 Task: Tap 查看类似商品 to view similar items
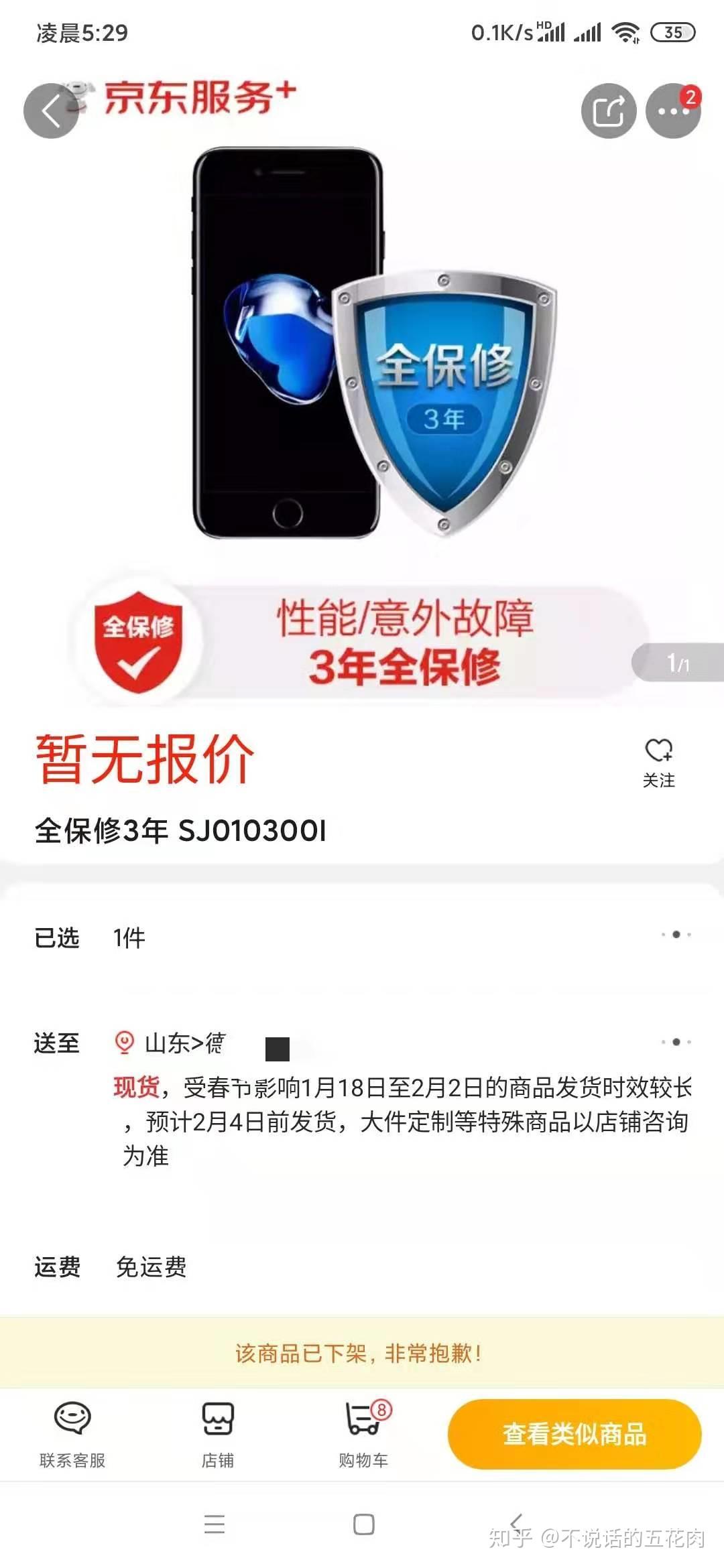575,1434
